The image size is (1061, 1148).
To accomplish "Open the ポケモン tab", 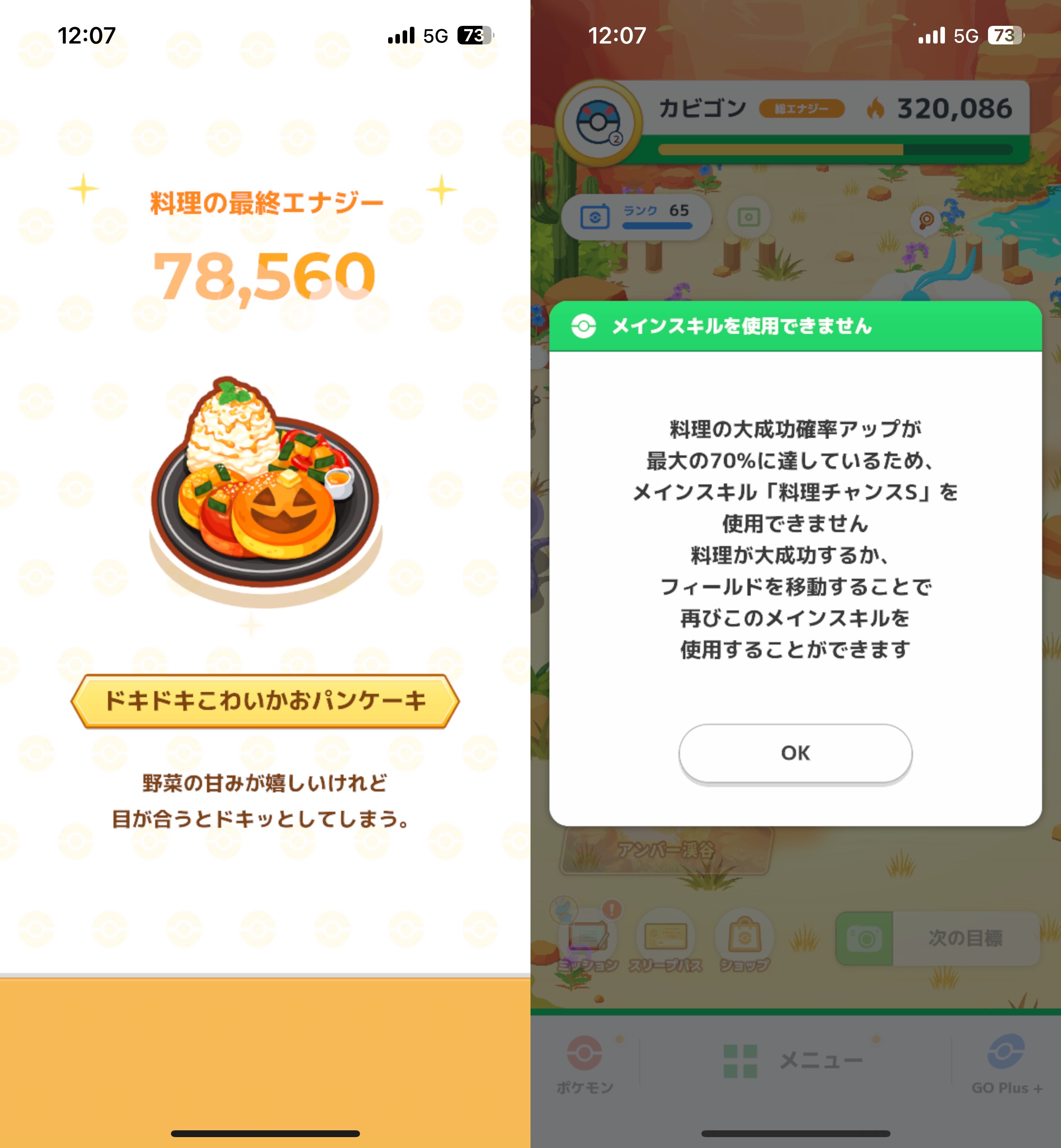I will tap(585, 1062).
